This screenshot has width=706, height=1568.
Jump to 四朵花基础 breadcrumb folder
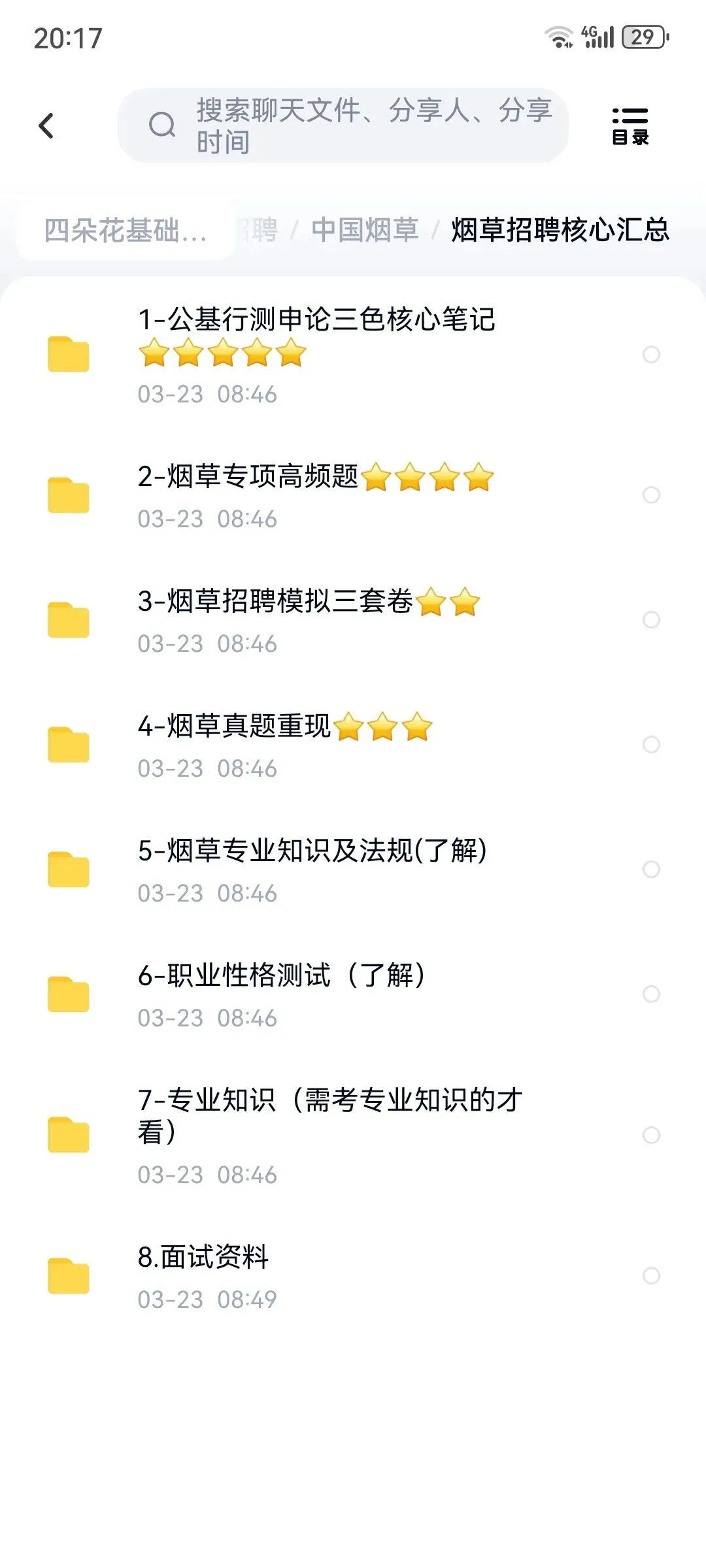coord(126,230)
